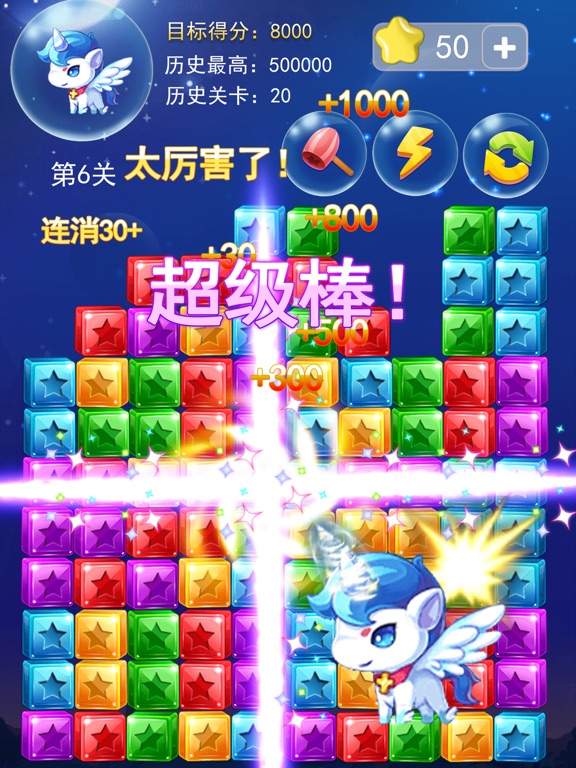Select the hammer power-up
Viewport: 576px width, 768px height.
[324, 153]
